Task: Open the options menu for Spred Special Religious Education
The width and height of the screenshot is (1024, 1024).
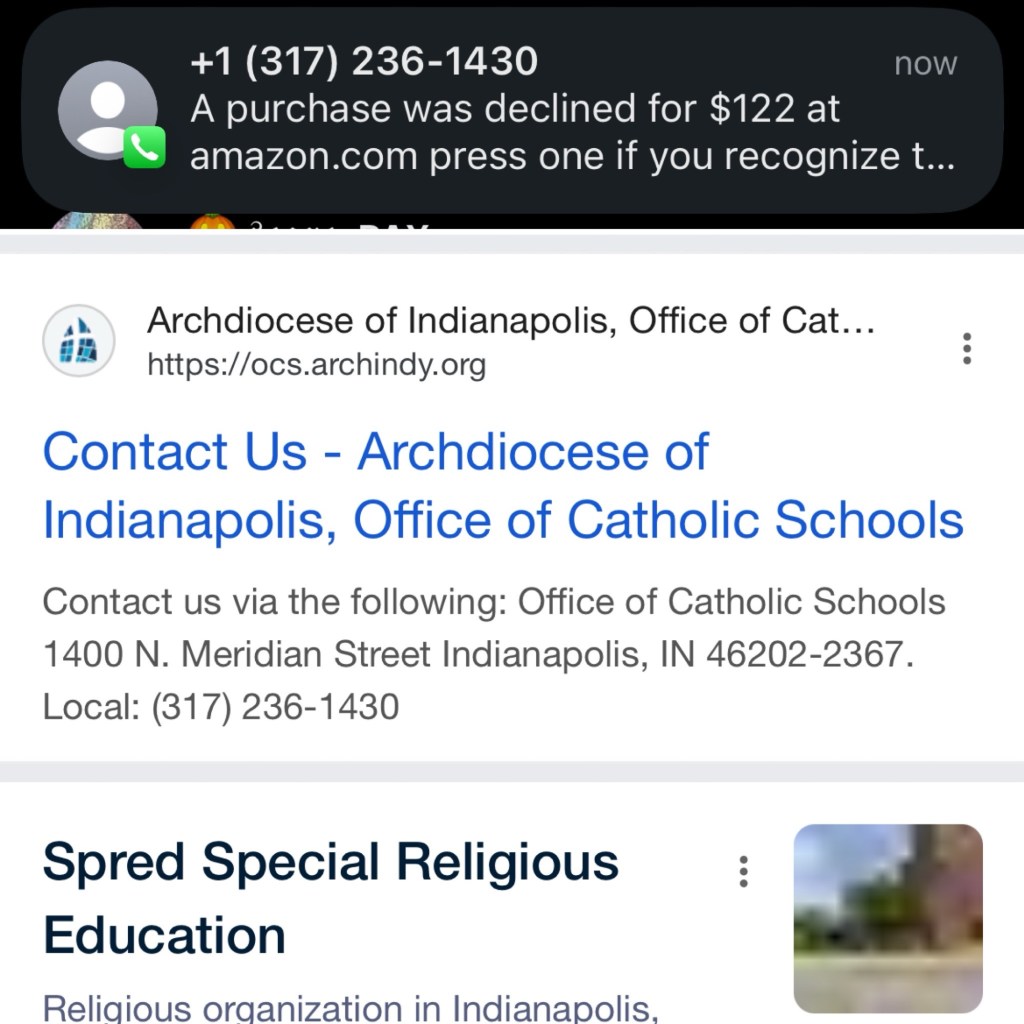Action: [743, 871]
